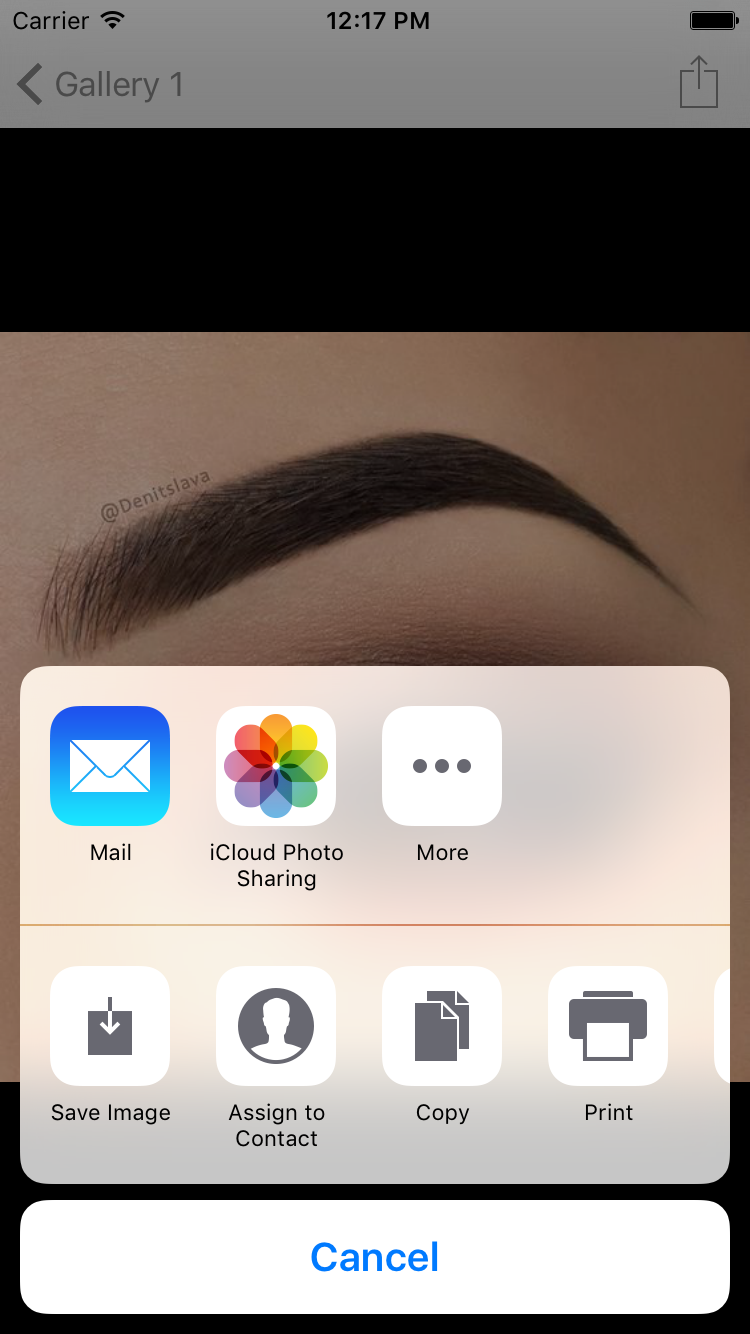Dismiss the share sheet with Cancel
Image resolution: width=750 pixels, height=1334 pixels.
pos(375,1257)
